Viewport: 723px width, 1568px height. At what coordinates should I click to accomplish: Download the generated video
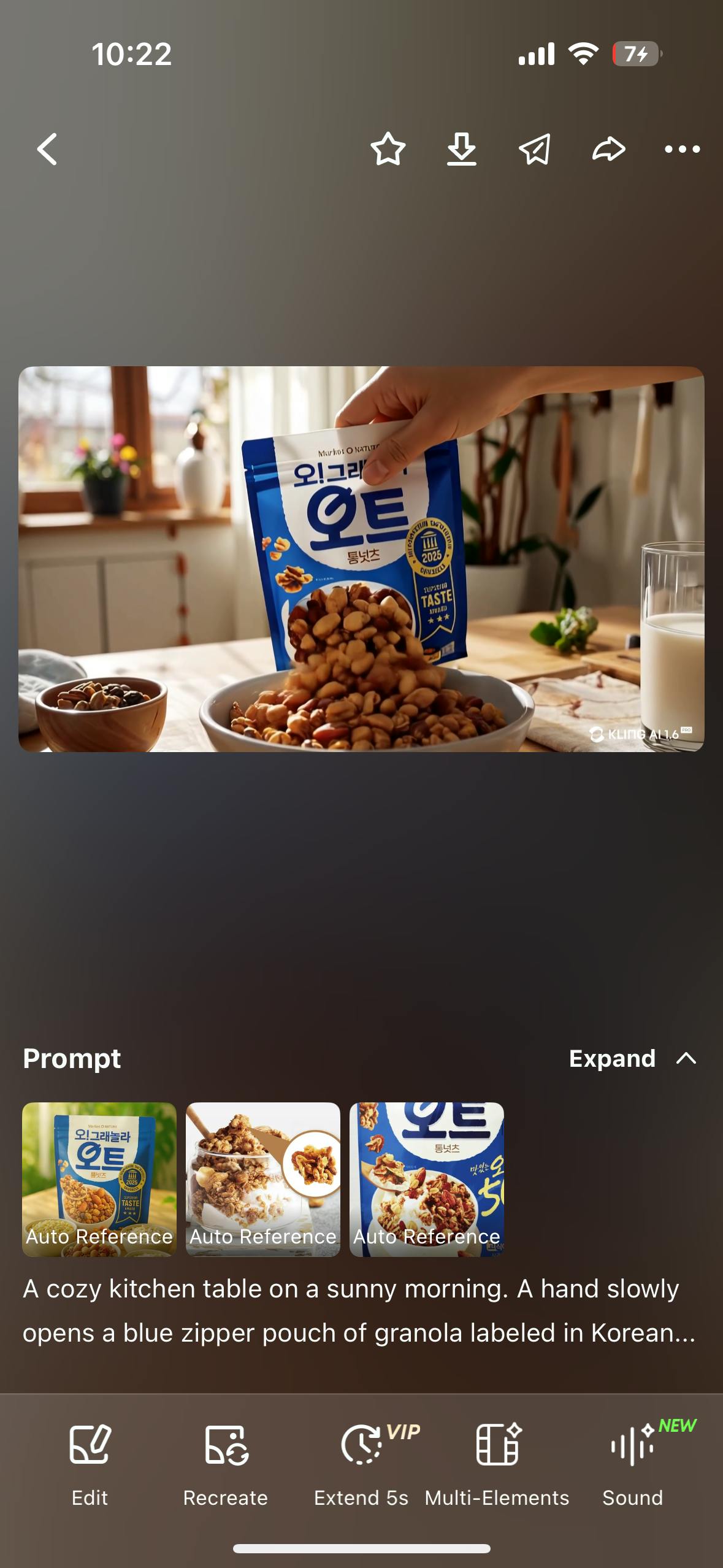point(461,149)
